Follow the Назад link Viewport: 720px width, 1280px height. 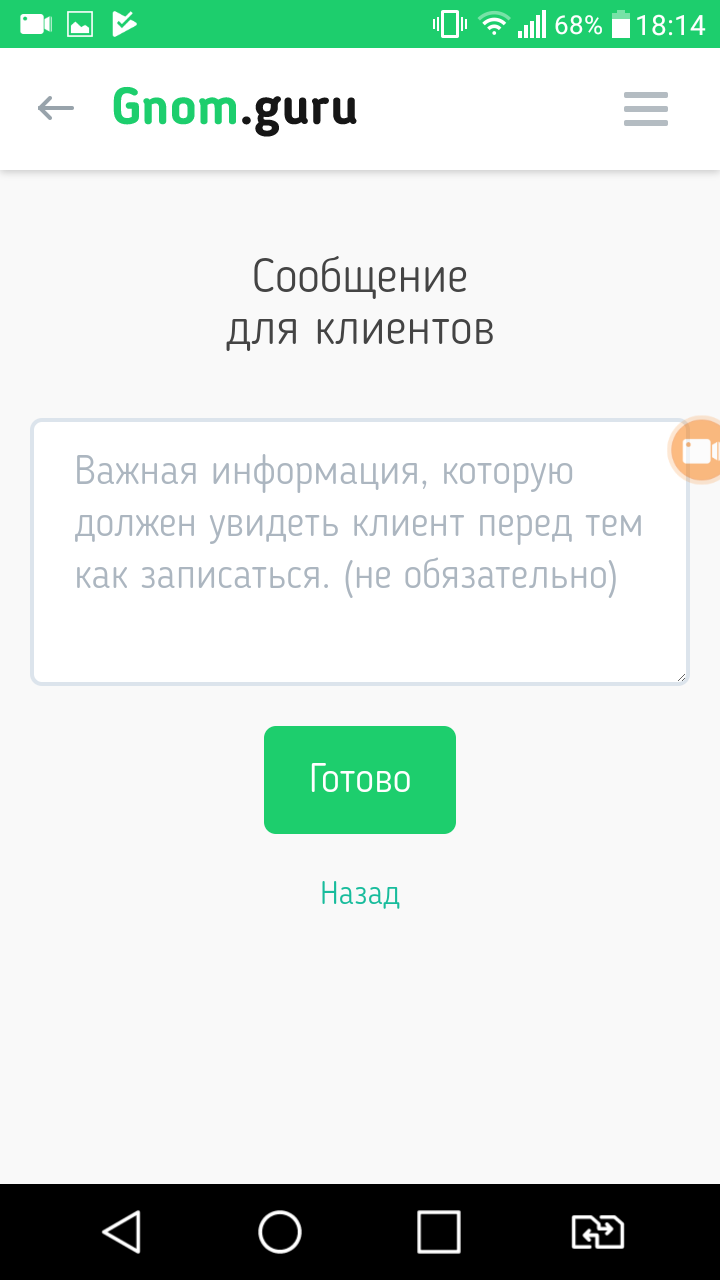click(360, 893)
